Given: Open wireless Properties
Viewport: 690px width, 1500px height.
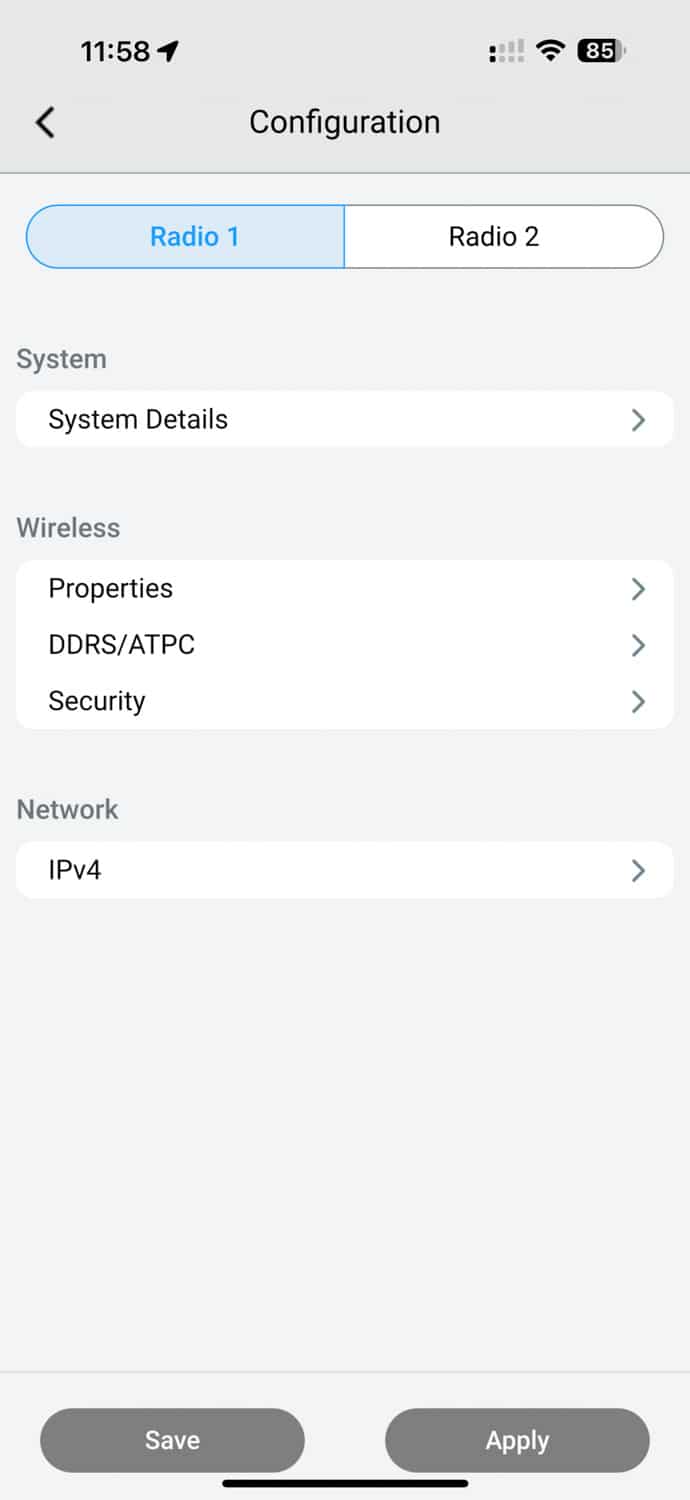Looking at the screenshot, I should click(345, 588).
